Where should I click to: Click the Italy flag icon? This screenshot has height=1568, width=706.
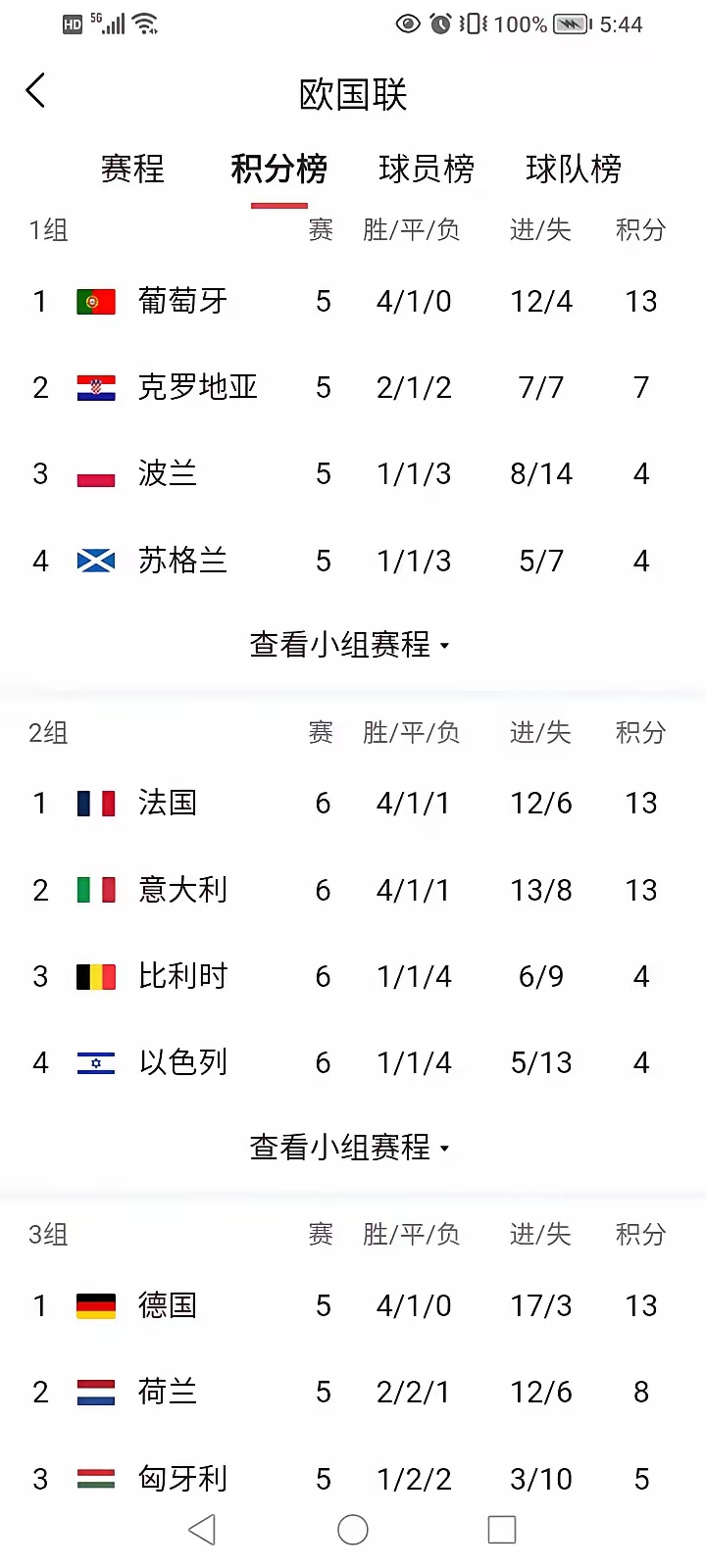click(x=95, y=889)
